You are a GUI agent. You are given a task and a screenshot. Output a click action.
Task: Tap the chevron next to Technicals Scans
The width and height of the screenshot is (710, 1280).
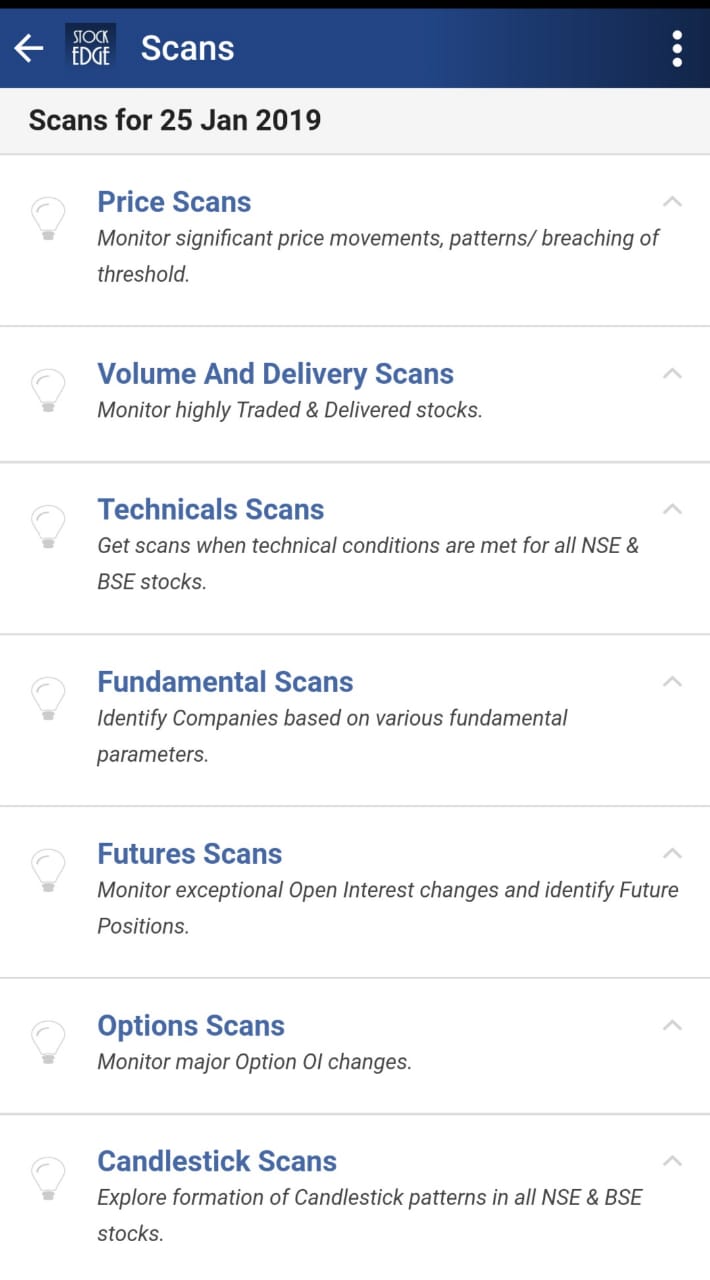tap(673, 510)
